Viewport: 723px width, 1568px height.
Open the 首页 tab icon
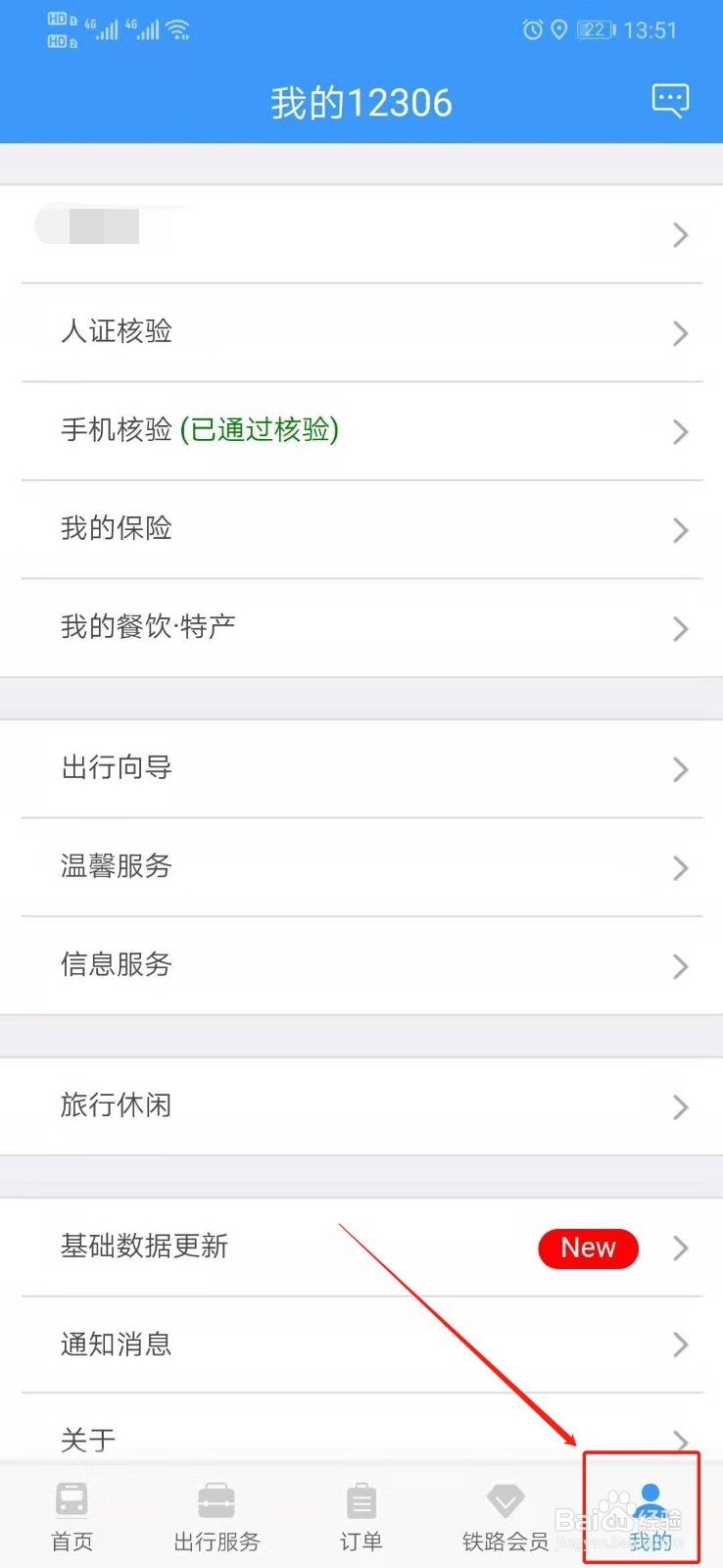[x=71, y=1498]
